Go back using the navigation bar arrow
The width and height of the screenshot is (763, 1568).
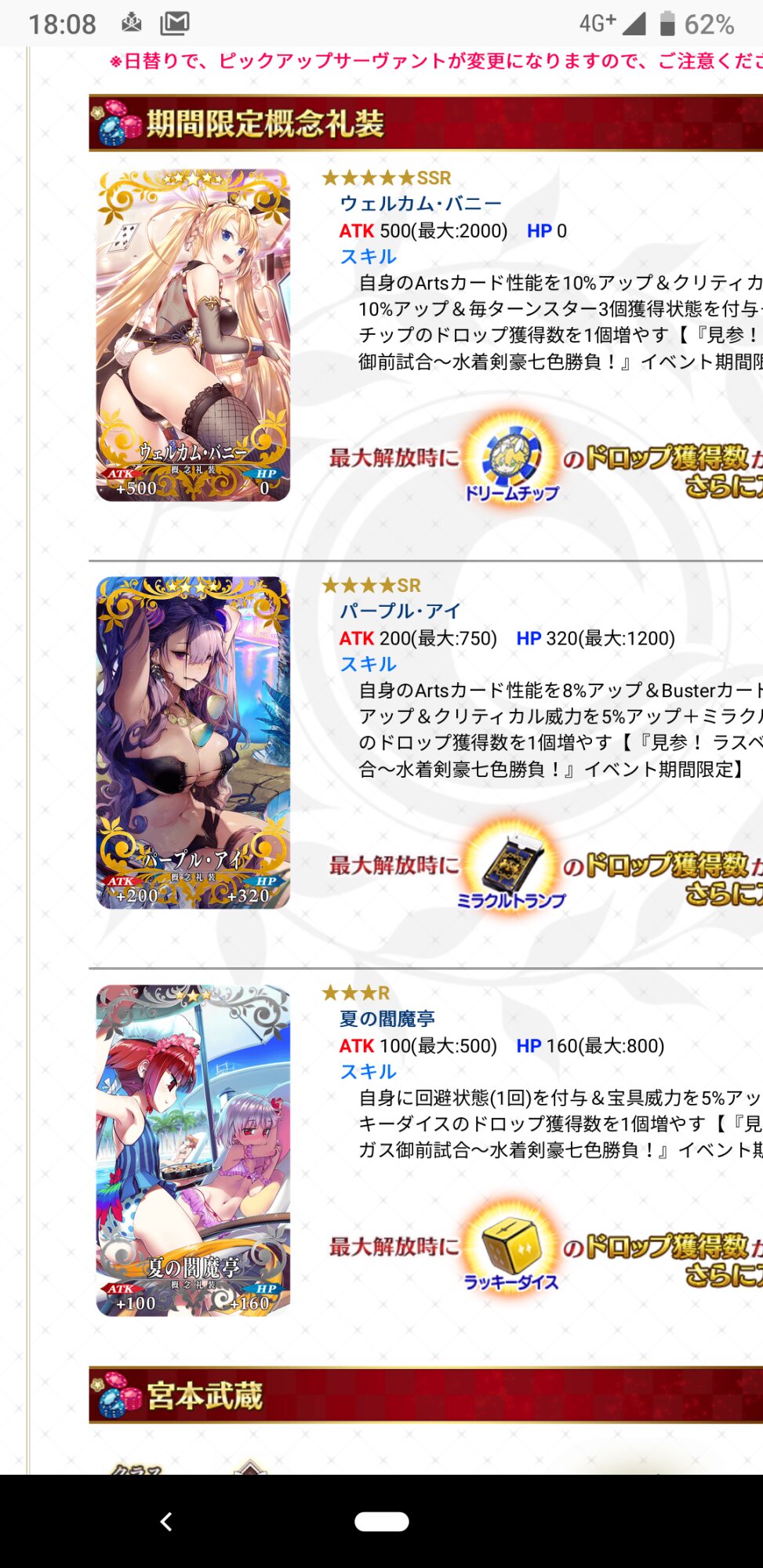(166, 1522)
